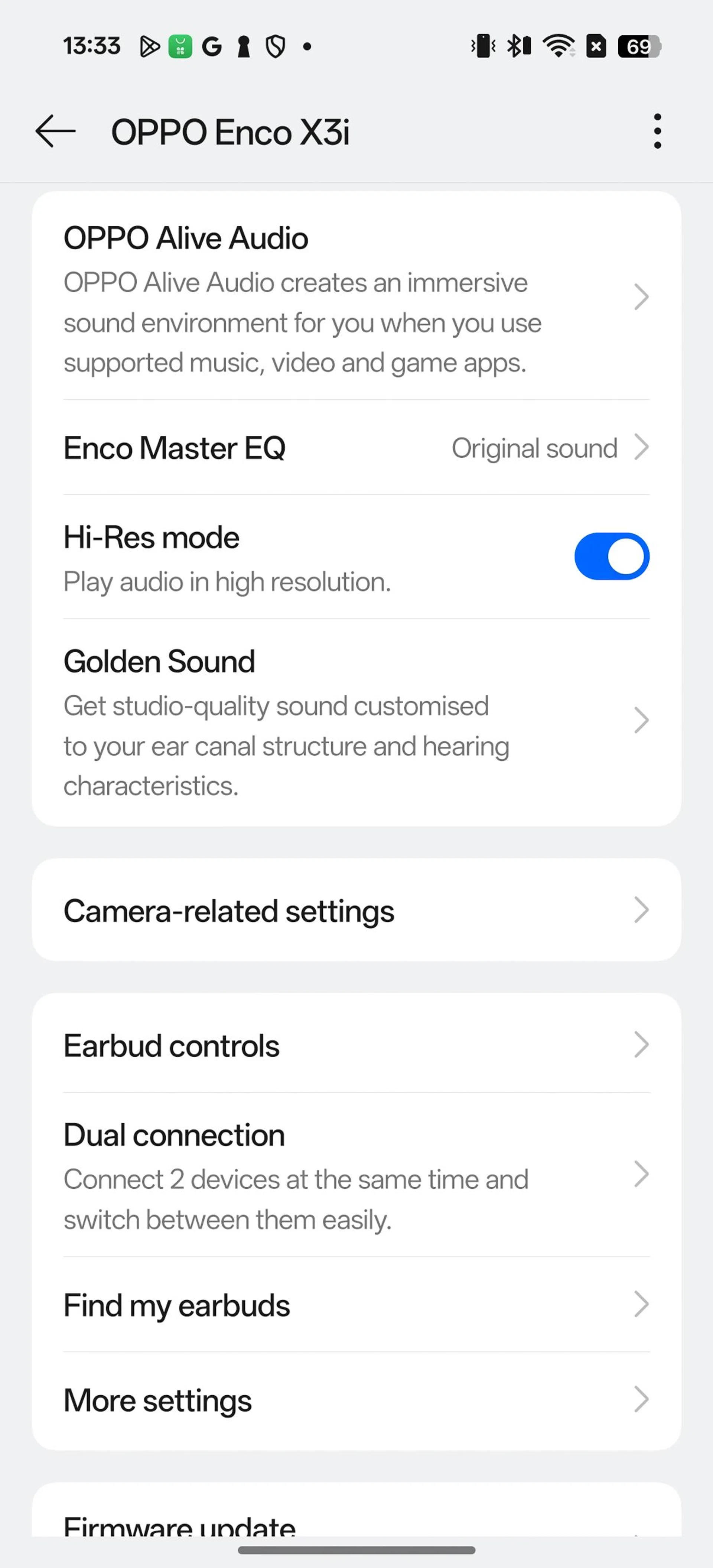Screen dimensions: 713x1568
Task: Open Earbud controls
Action: tap(356, 1046)
